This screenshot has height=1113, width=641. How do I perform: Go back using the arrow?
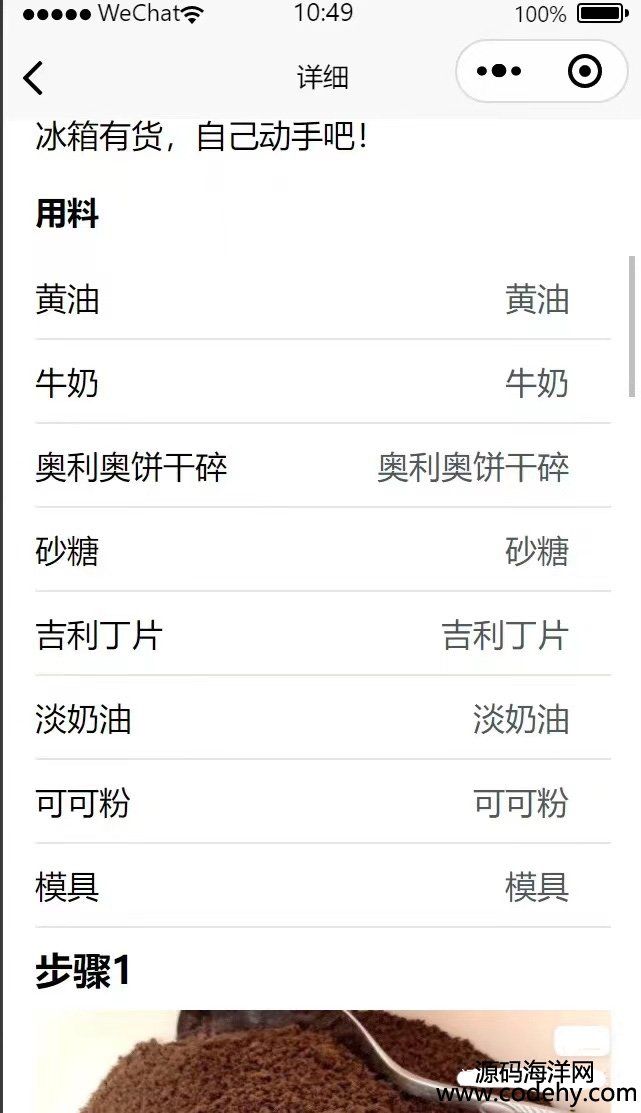pos(33,77)
